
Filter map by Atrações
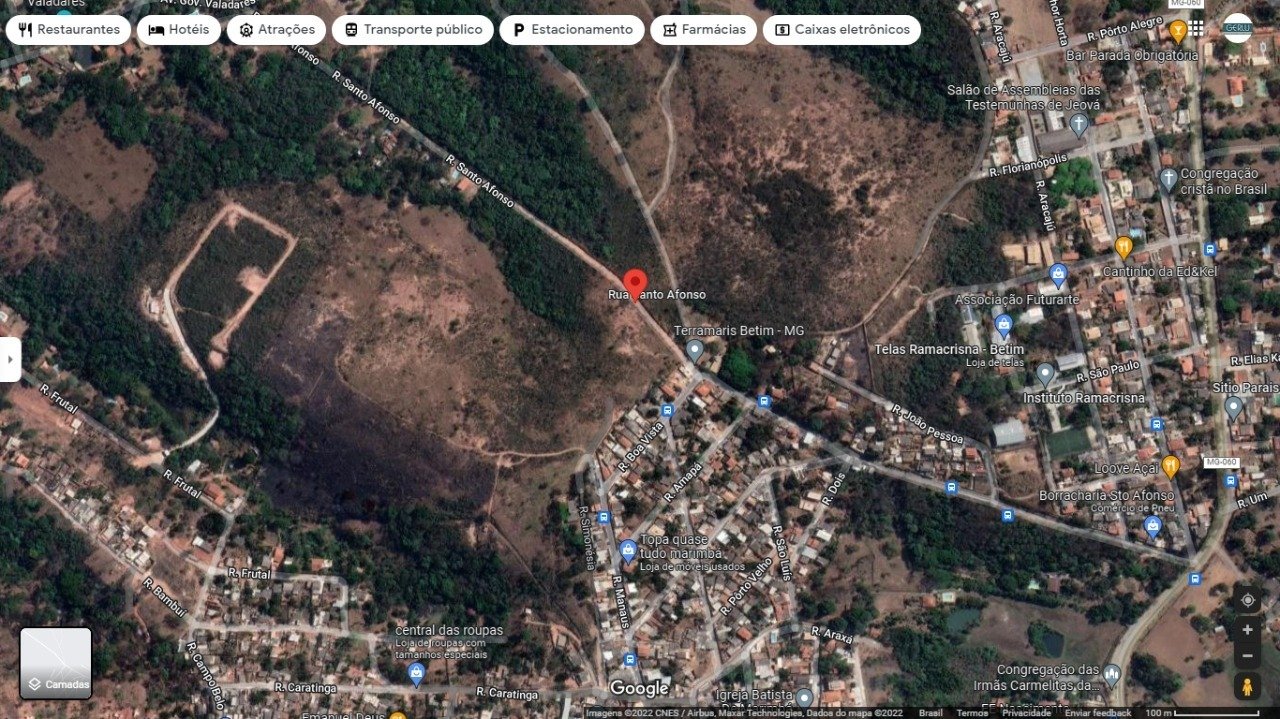[276, 29]
